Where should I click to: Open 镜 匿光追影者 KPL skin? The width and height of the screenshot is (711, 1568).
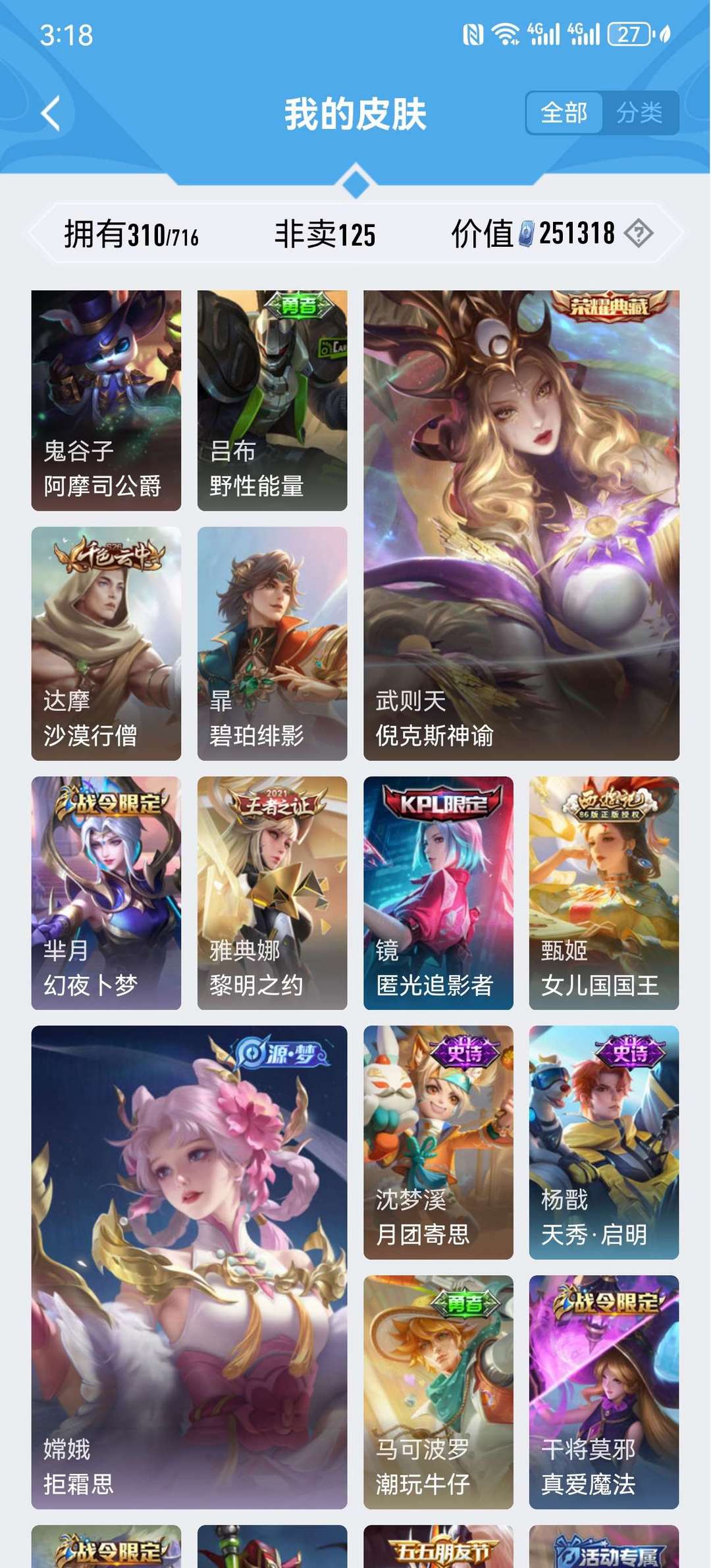(x=438, y=893)
